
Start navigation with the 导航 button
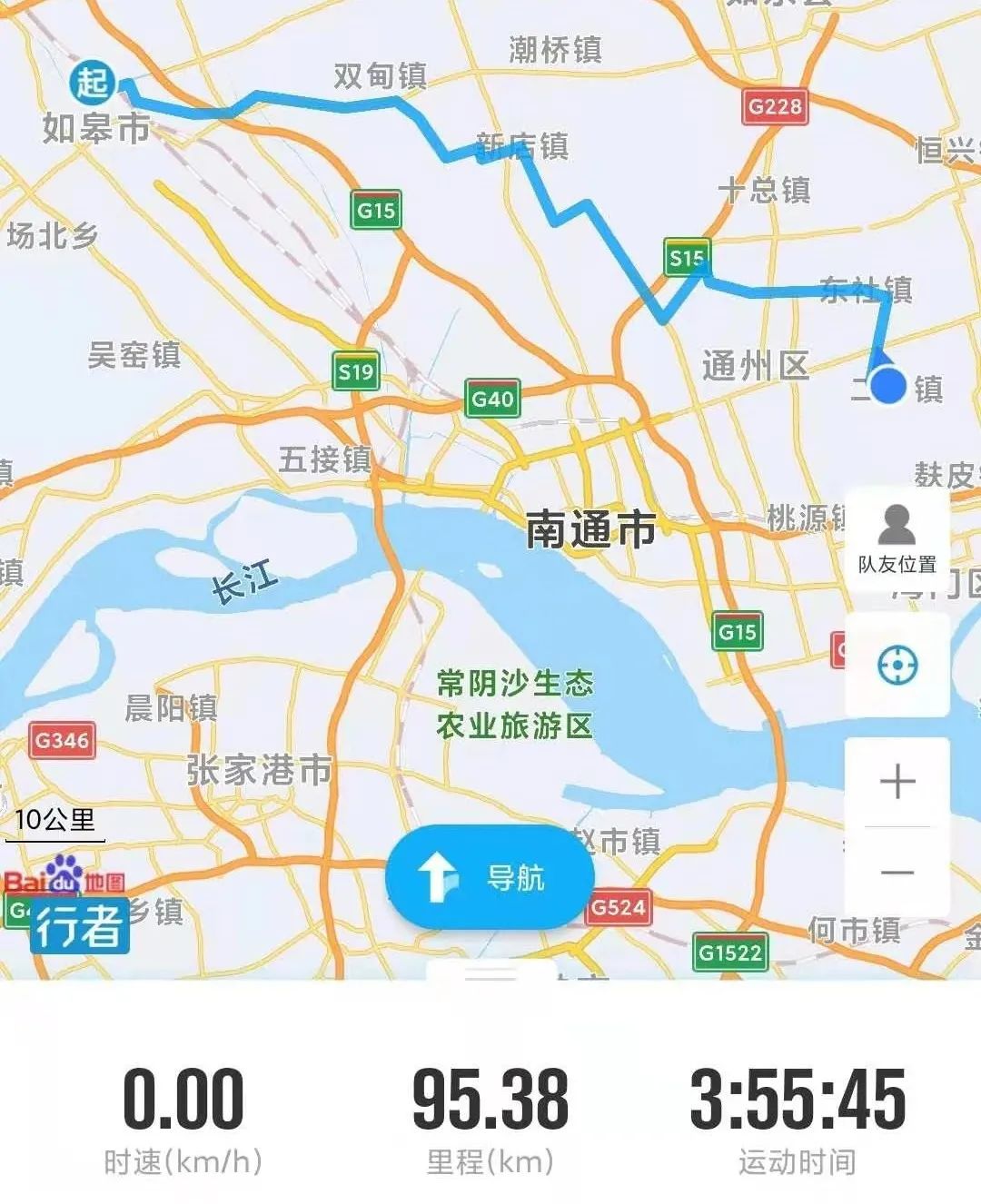490,877
